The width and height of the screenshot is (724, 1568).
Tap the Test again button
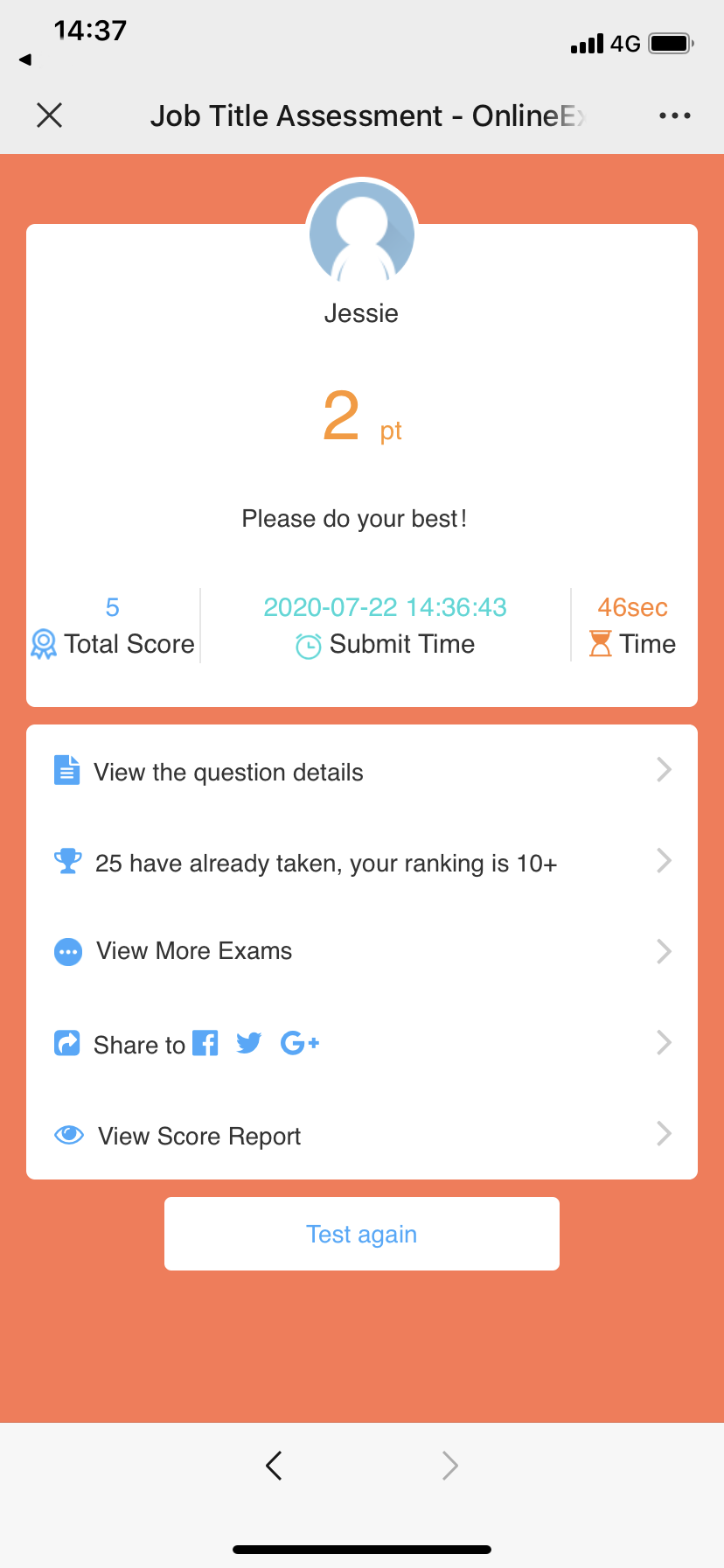(x=361, y=1234)
